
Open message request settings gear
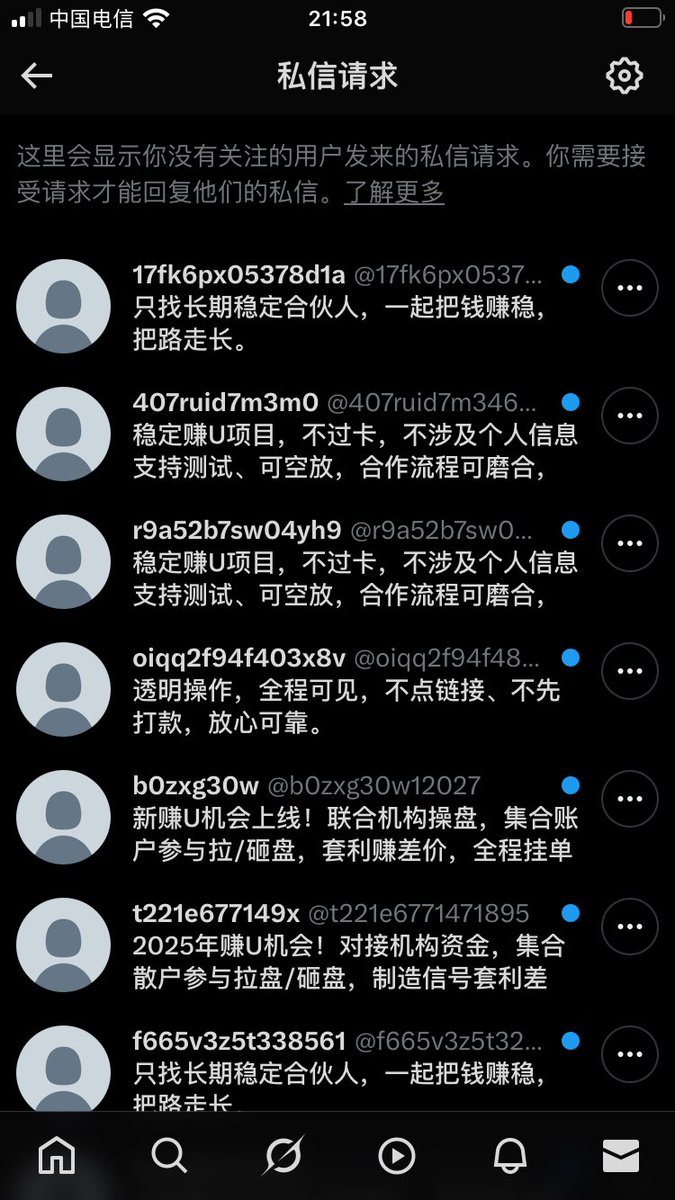pyautogui.click(x=624, y=76)
